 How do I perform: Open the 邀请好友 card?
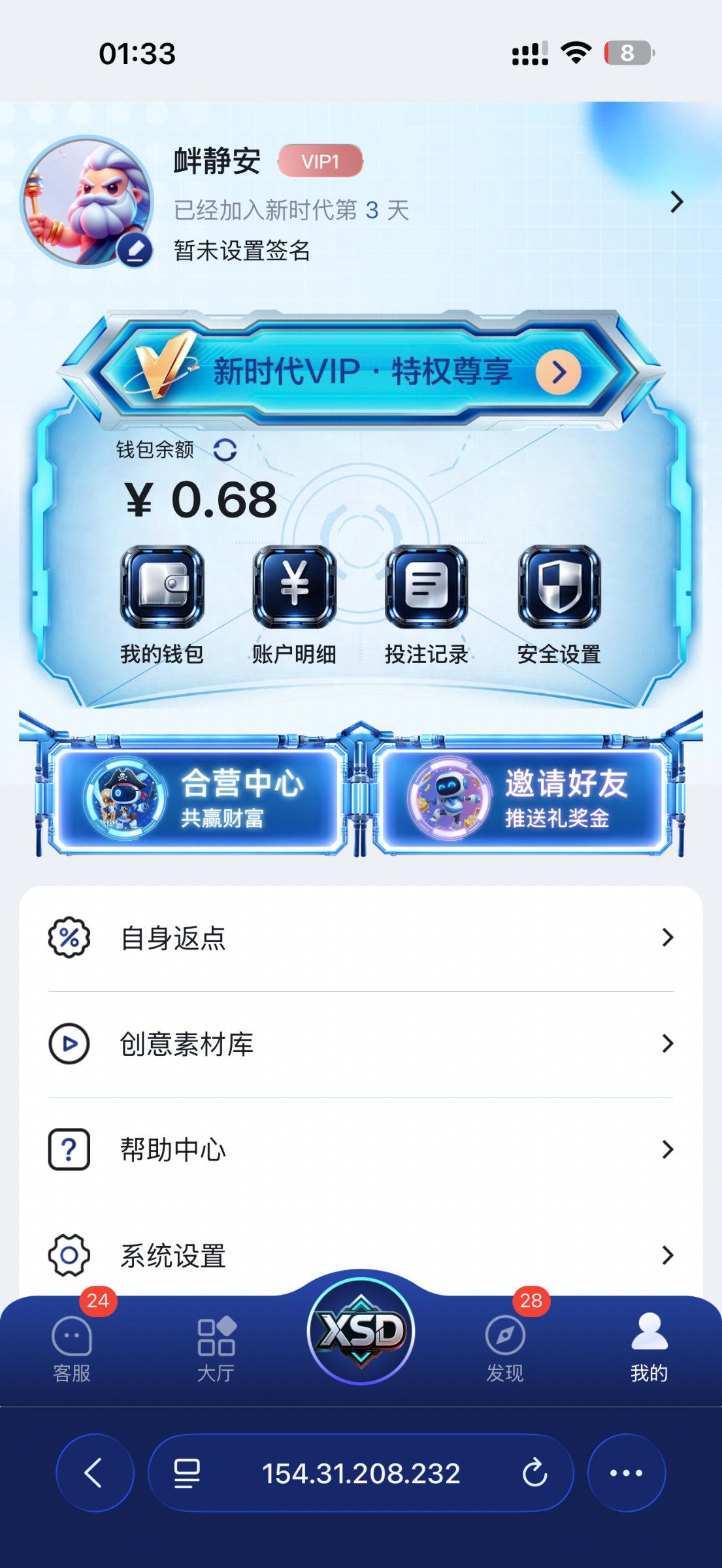[x=523, y=800]
